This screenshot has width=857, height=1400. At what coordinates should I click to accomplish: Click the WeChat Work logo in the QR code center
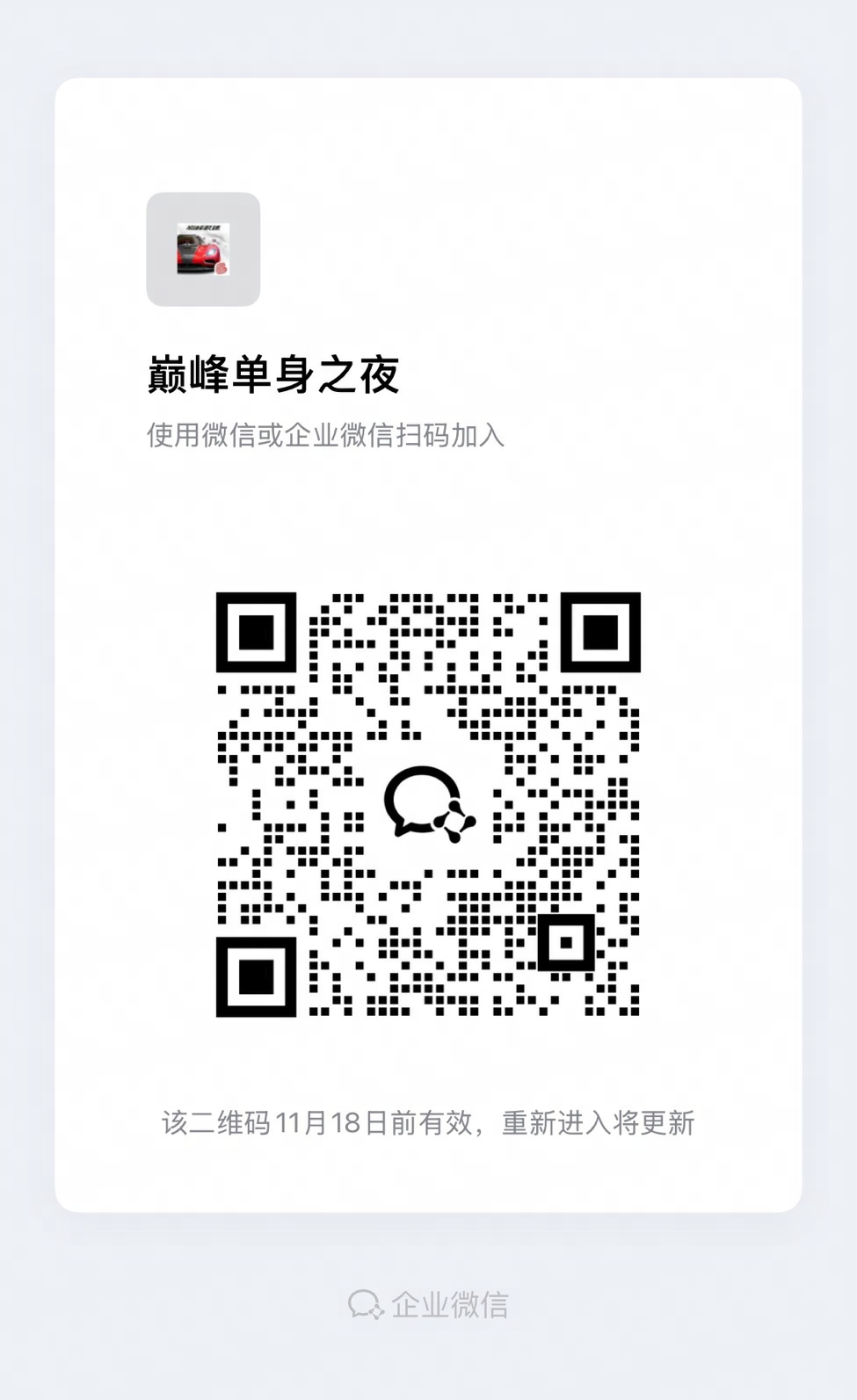click(x=428, y=804)
